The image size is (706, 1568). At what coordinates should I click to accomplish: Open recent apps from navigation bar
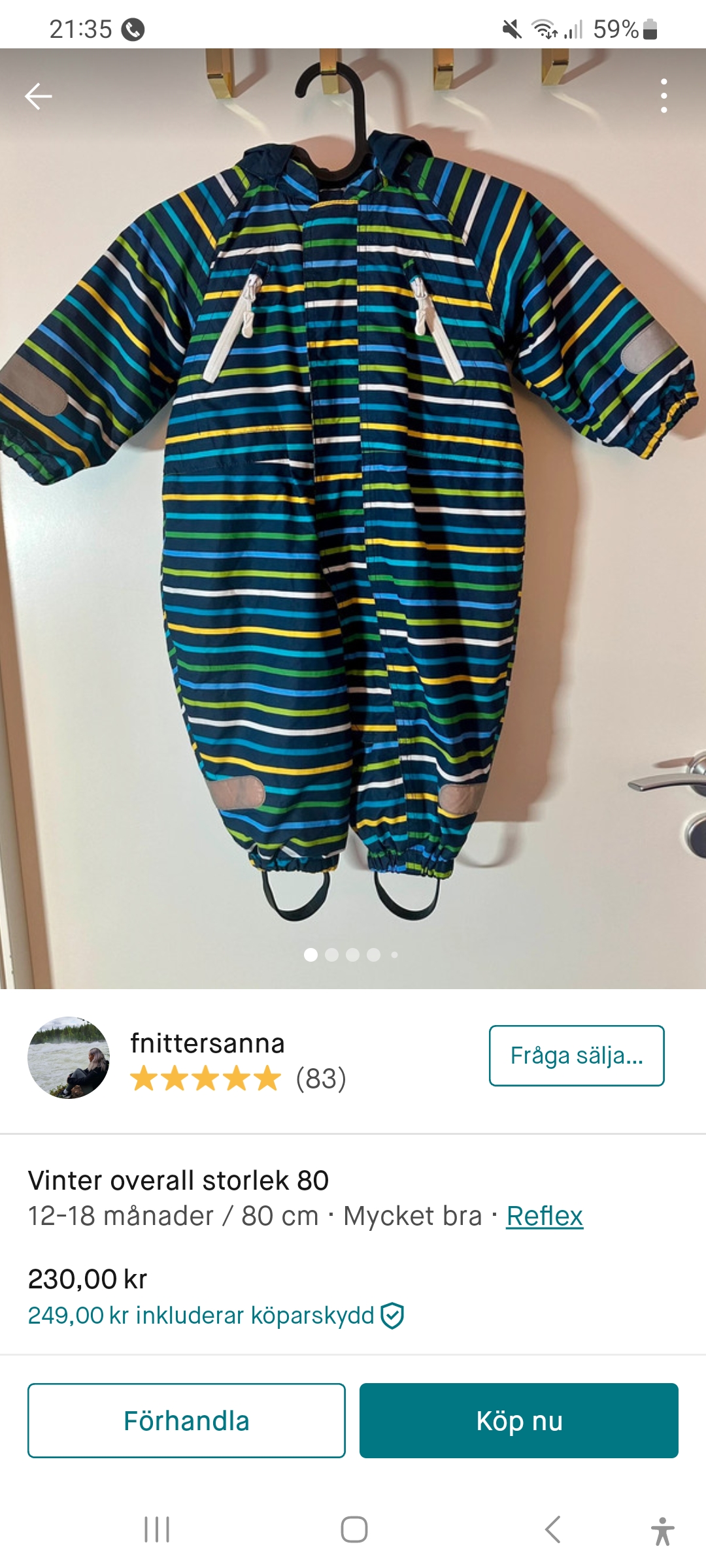[x=157, y=1529]
